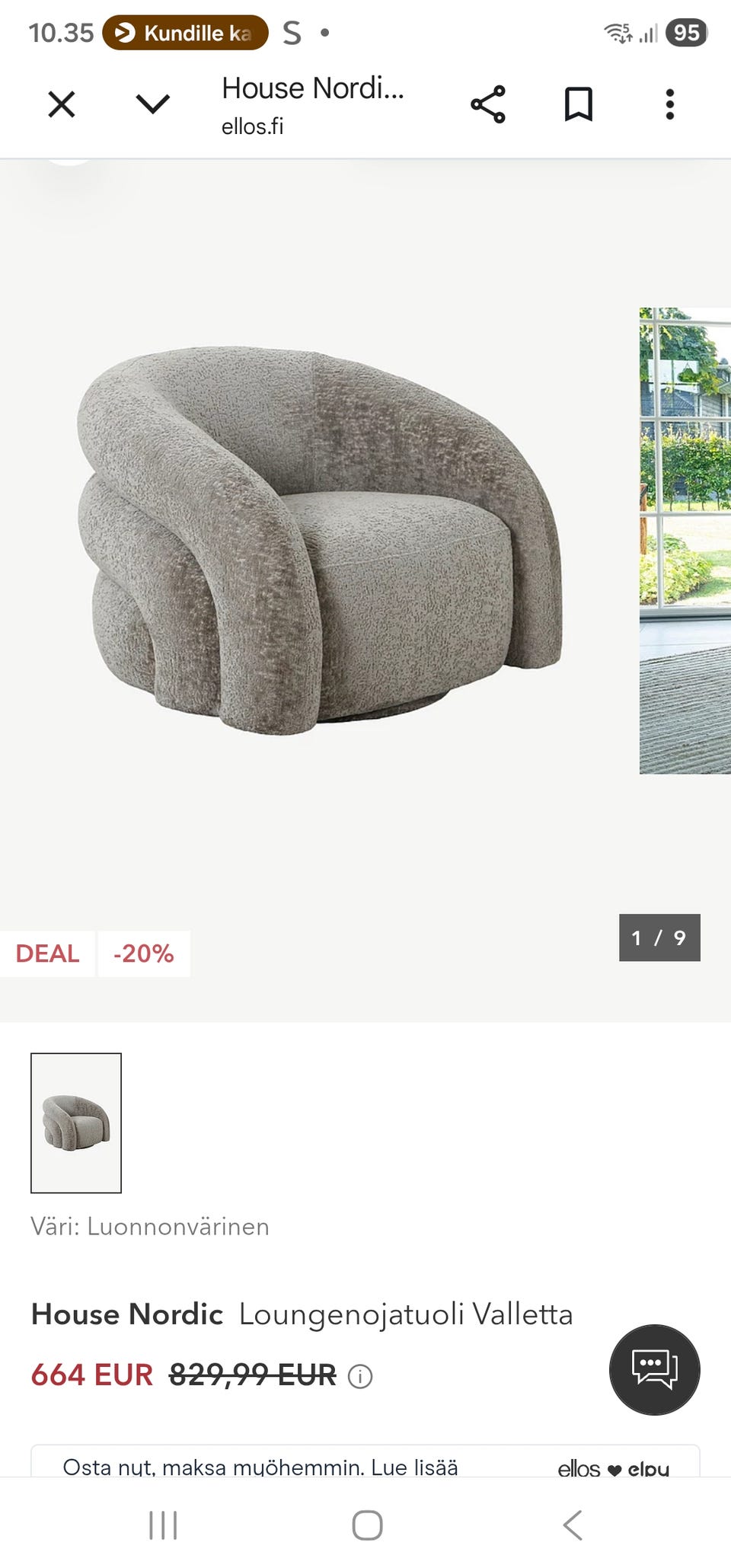Viewport: 731px width, 1568px height.
Task: Bookmark the House Nordic page
Action: click(579, 104)
